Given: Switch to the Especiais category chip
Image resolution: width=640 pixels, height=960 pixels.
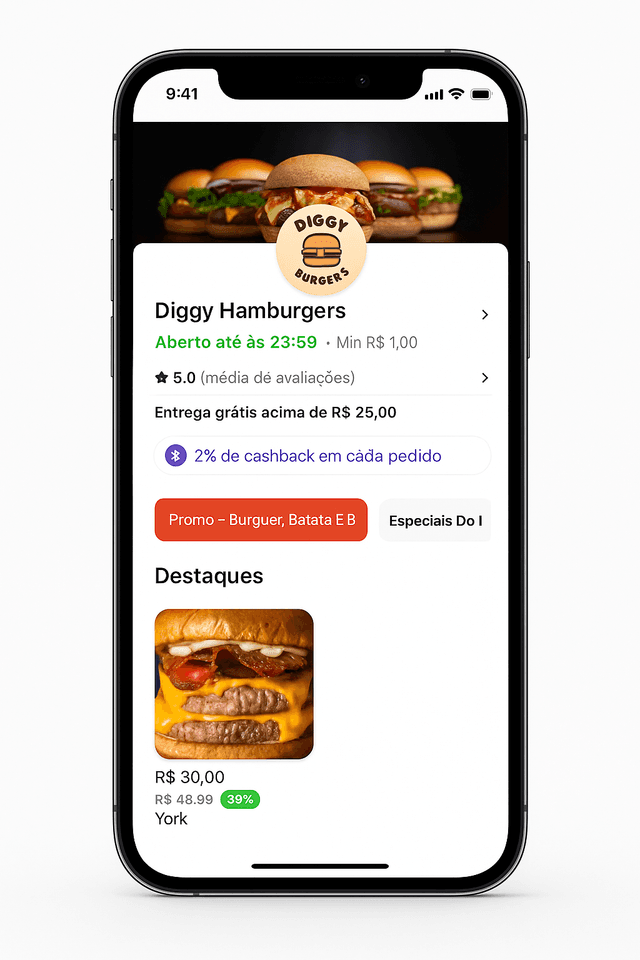Looking at the screenshot, I should click(435, 520).
